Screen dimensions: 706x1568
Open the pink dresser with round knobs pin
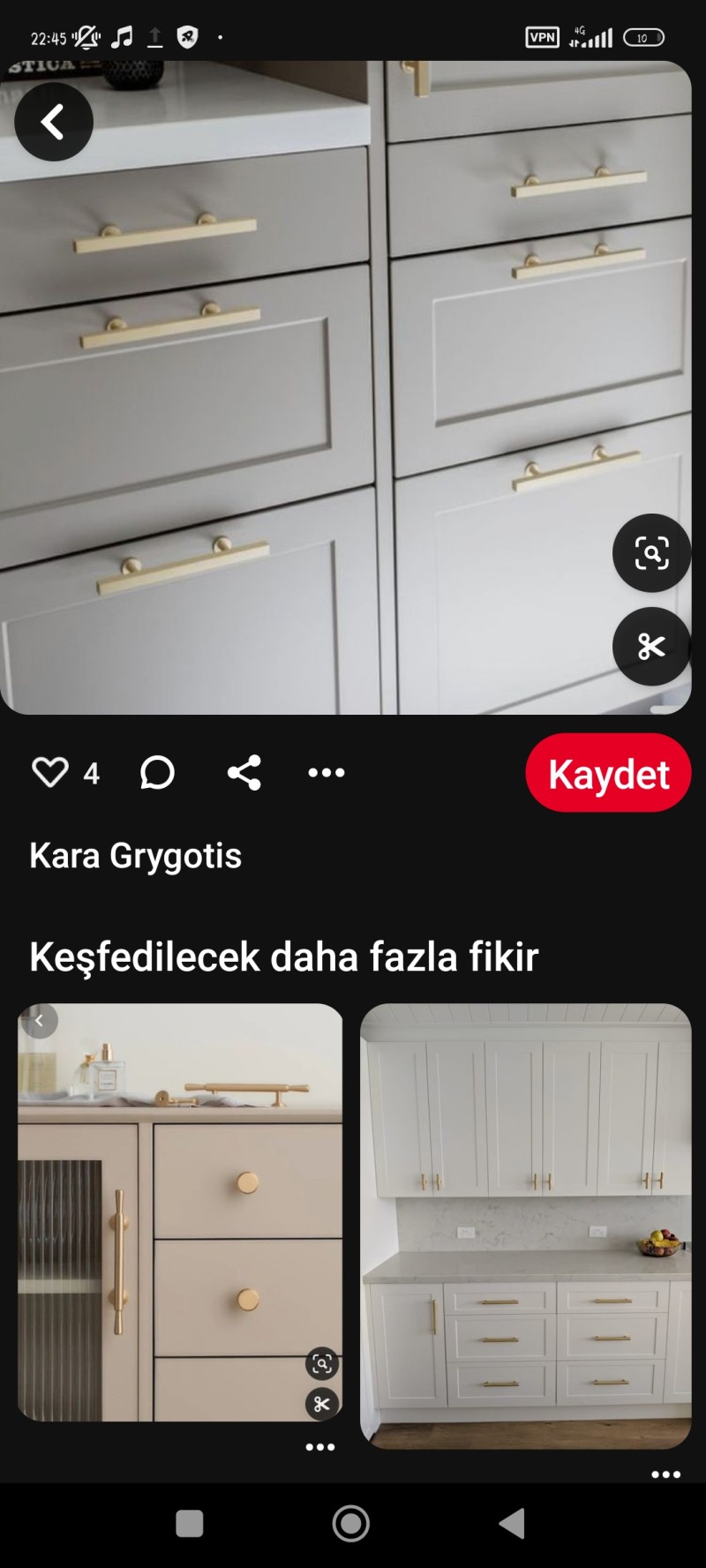tap(180, 1235)
